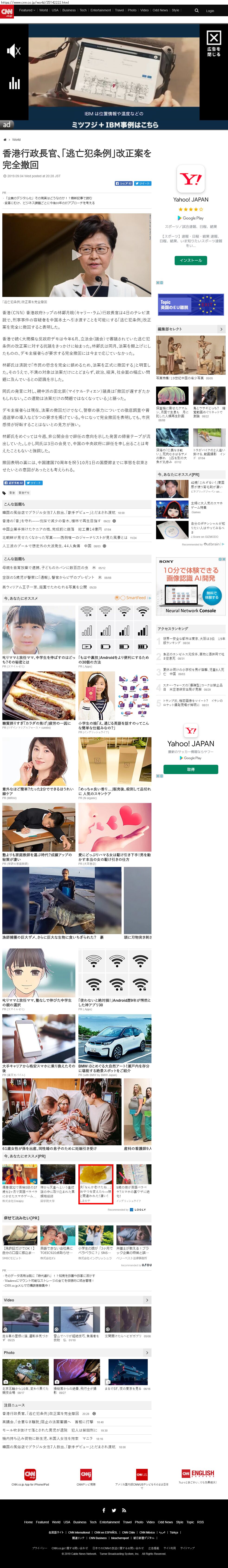Tap the Login link
This screenshot has height=1568, width=228.
[x=210, y=10]
